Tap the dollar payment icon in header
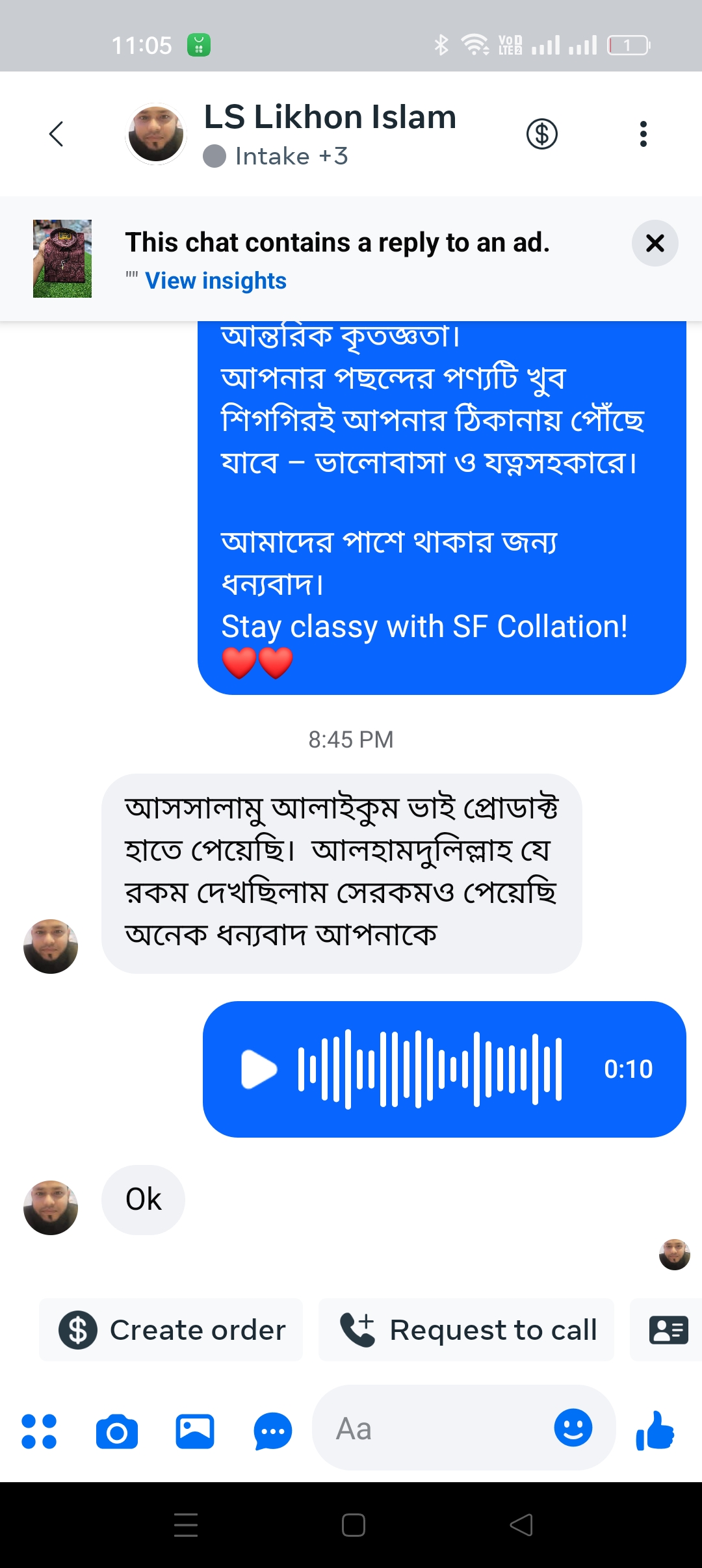Screen dimensions: 702x1568 (x=541, y=134)
